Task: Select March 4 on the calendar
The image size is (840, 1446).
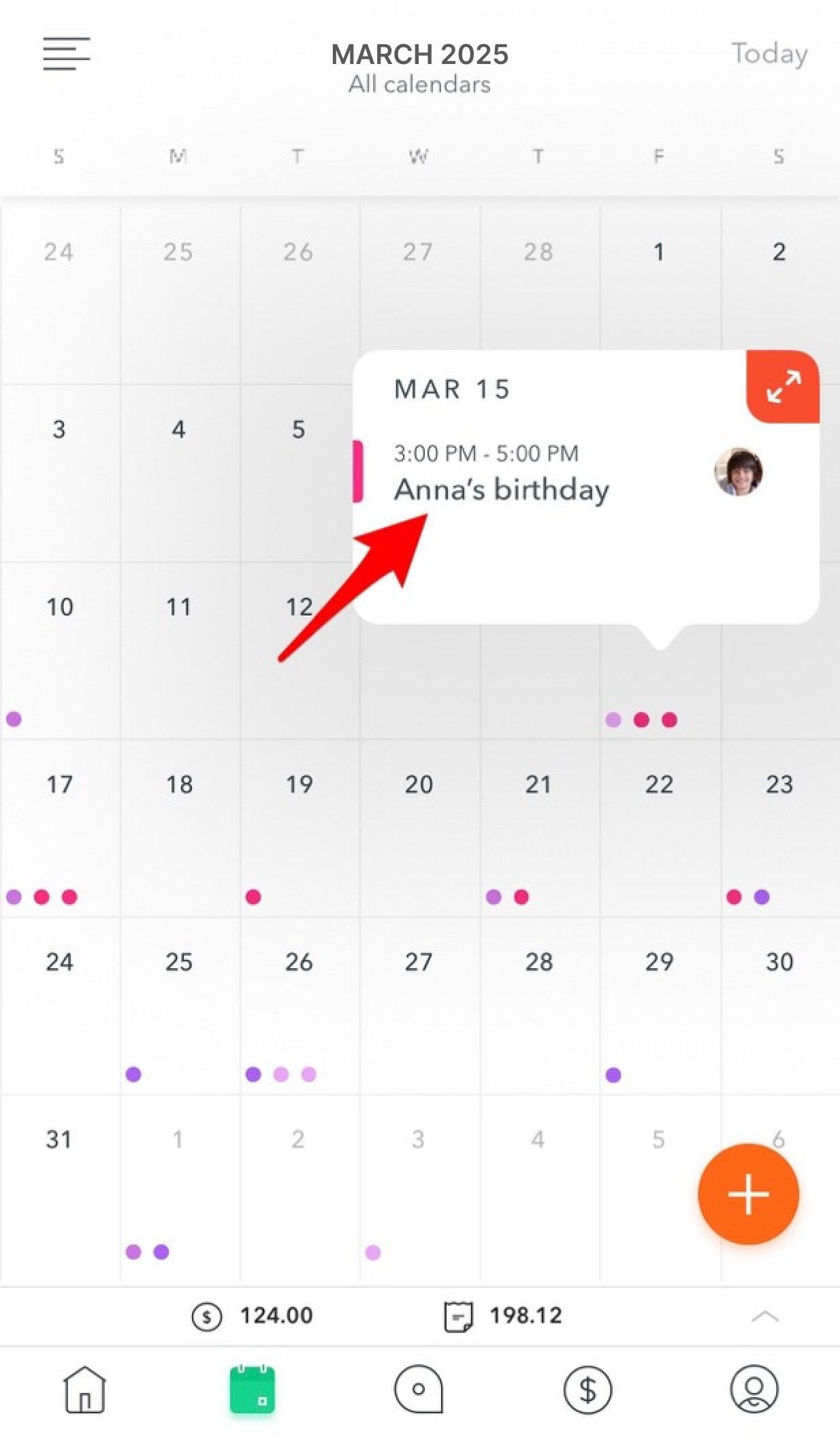Action: click(x=180, y=473)
